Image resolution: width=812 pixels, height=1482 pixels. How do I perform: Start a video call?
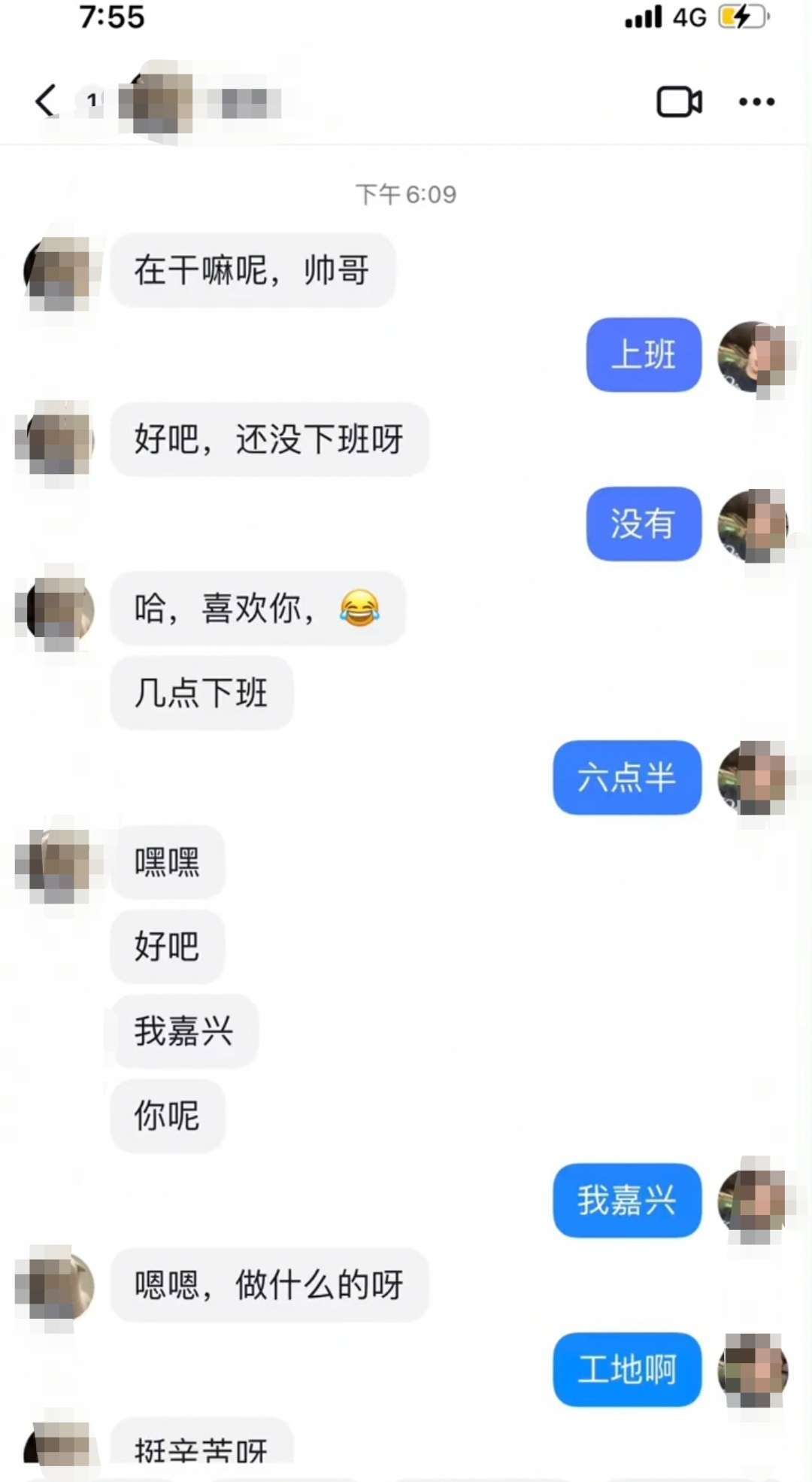pos(679,102)
